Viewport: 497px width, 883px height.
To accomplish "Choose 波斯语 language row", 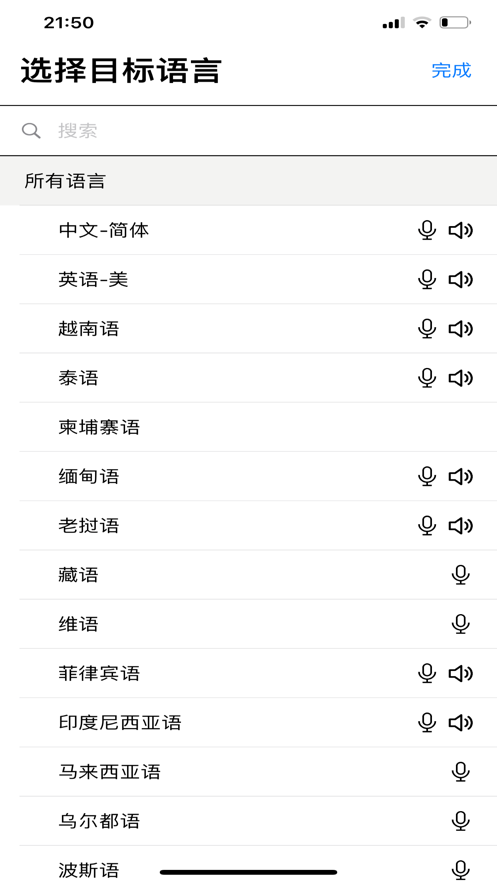I will 258,864.
